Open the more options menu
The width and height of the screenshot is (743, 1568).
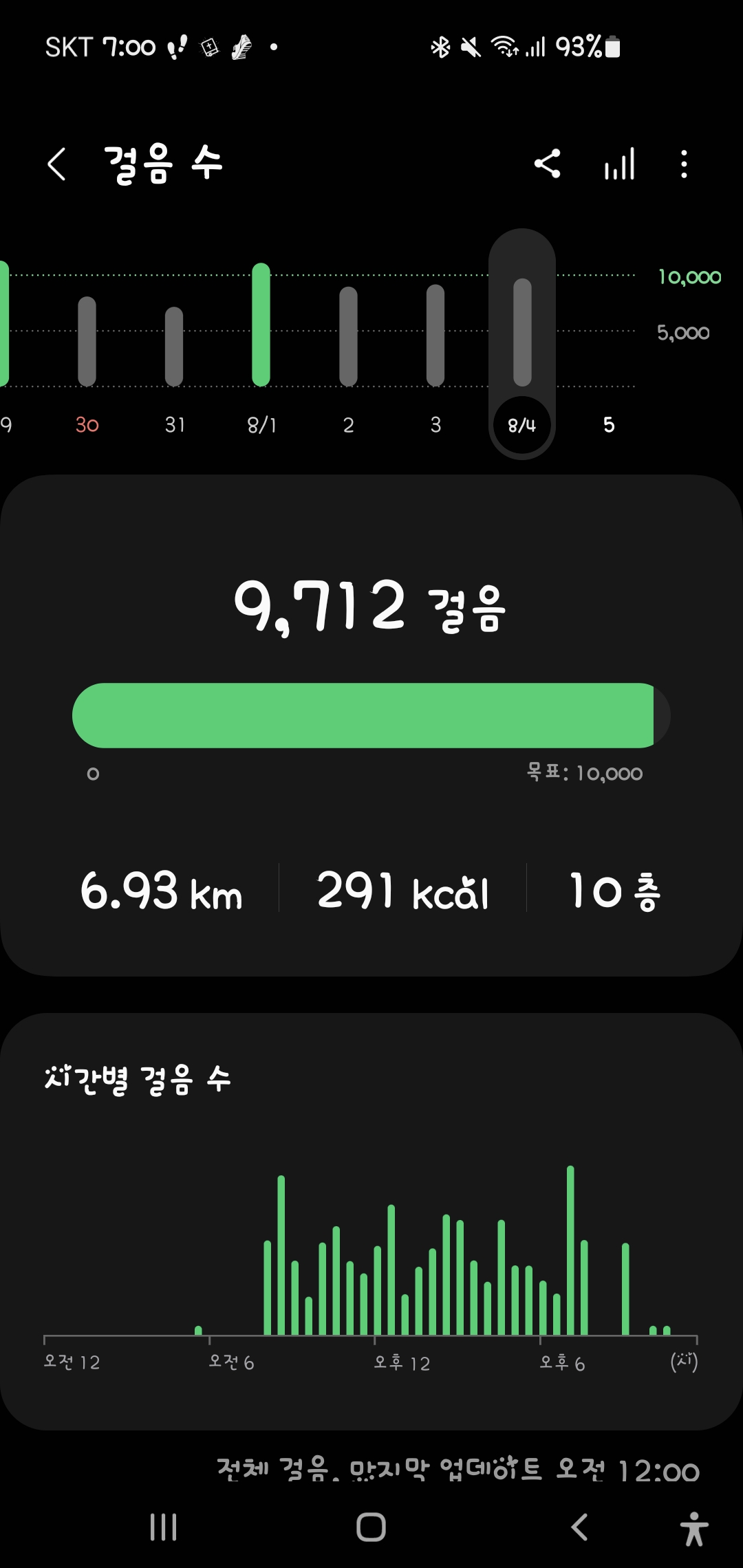(683, 164)
